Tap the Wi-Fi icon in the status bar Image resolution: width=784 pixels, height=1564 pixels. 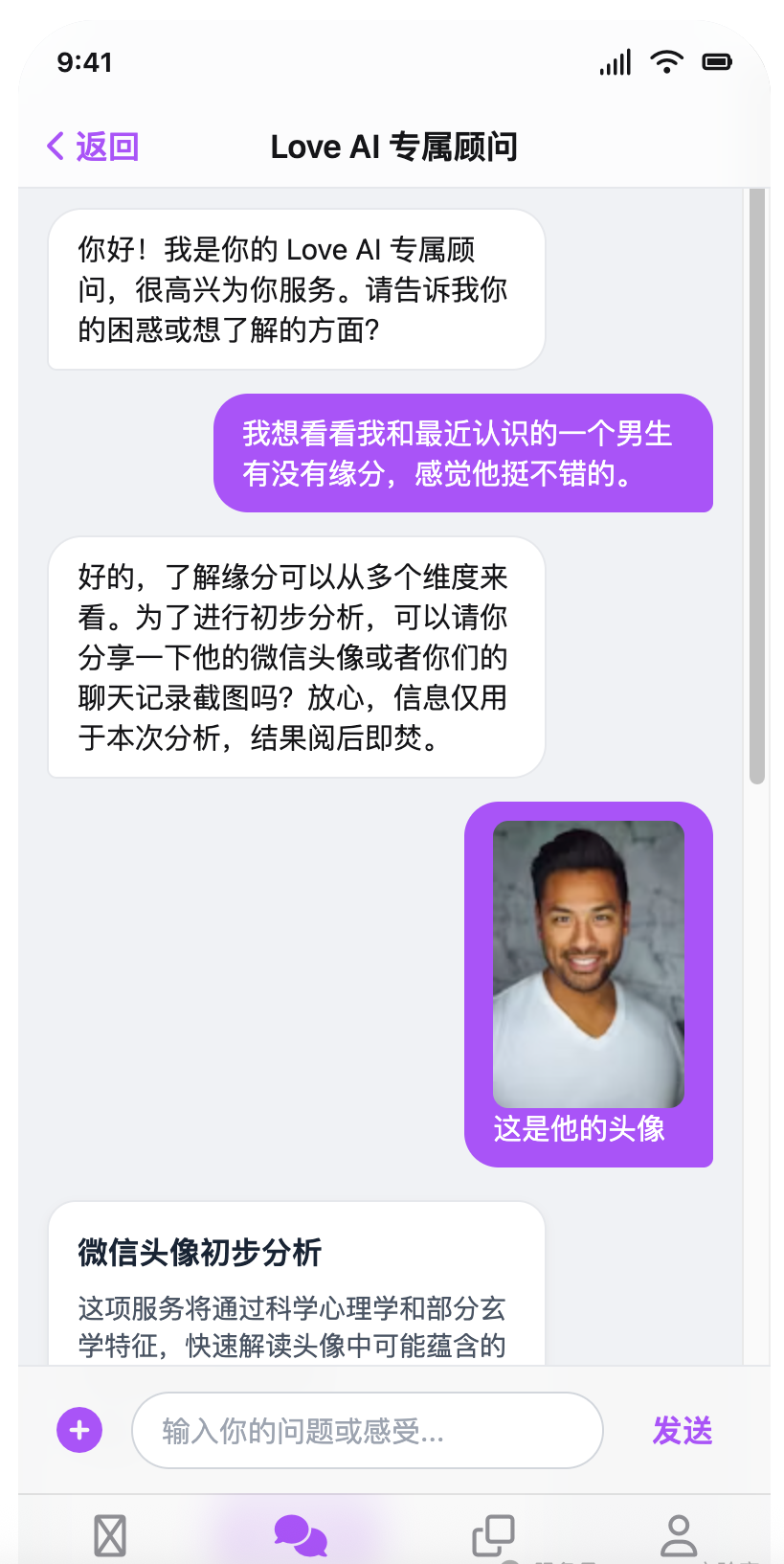666,60
